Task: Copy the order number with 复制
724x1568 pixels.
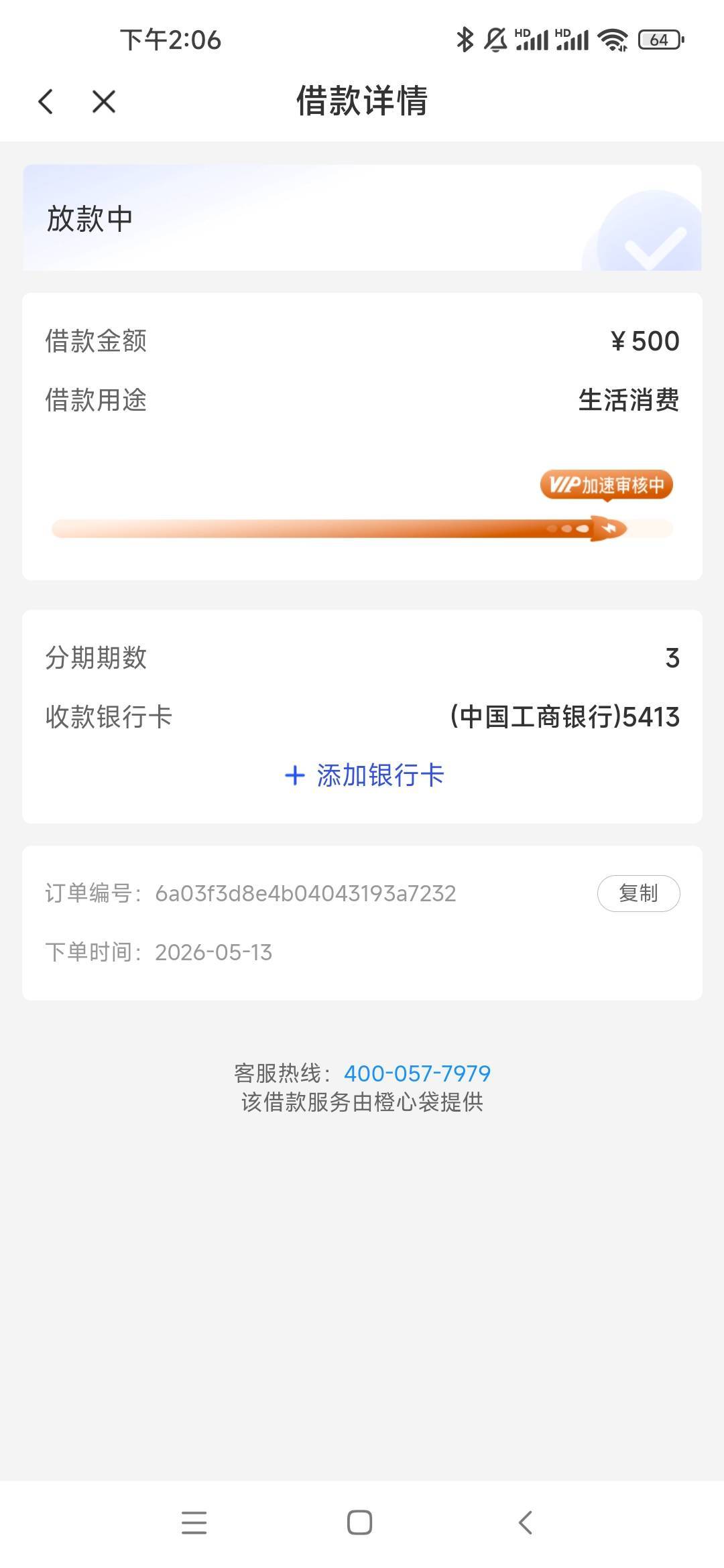Action: click(638, 893)
